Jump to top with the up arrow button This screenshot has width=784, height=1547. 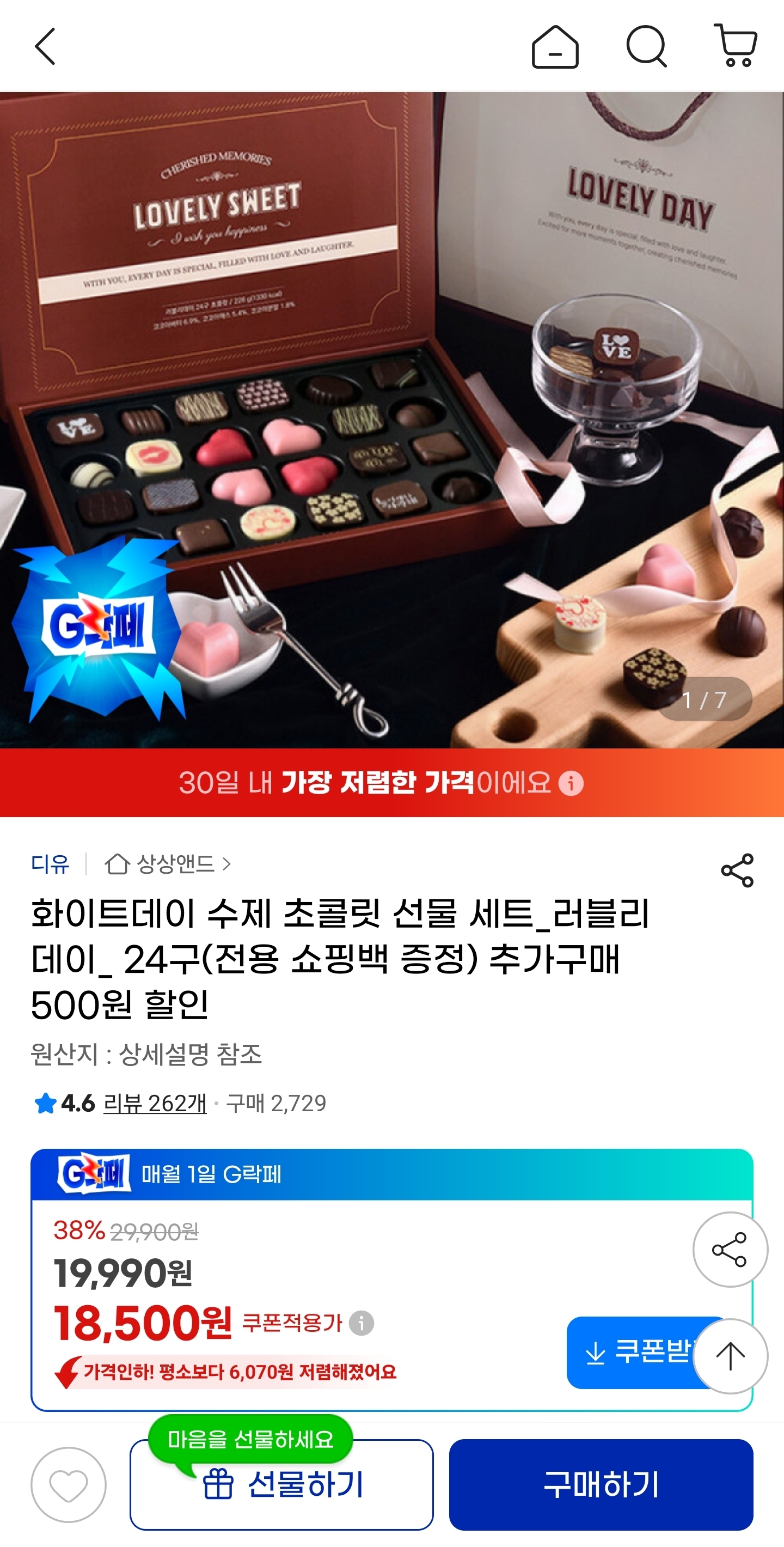click(730, 1356)
